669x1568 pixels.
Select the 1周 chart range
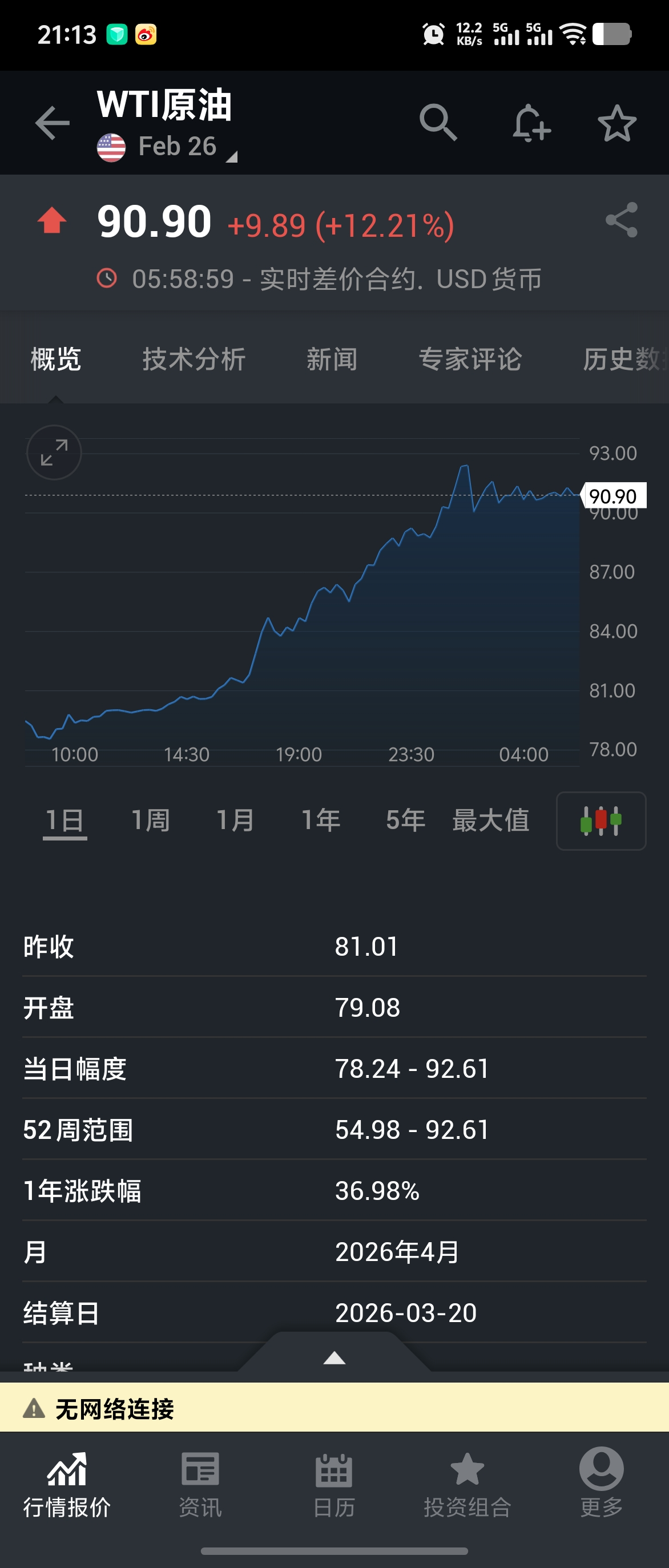(150, 820)
